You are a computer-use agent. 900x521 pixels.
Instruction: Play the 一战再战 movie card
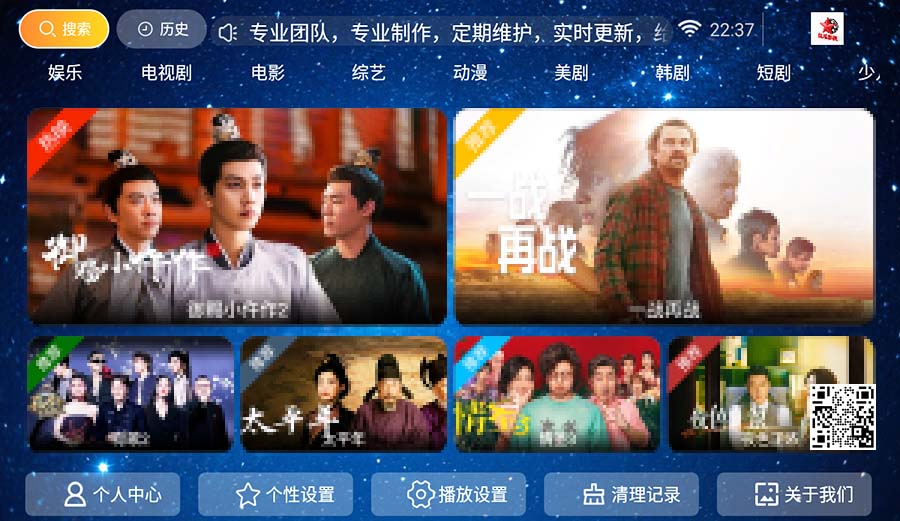pyautogui.click(x=664, y=215)
